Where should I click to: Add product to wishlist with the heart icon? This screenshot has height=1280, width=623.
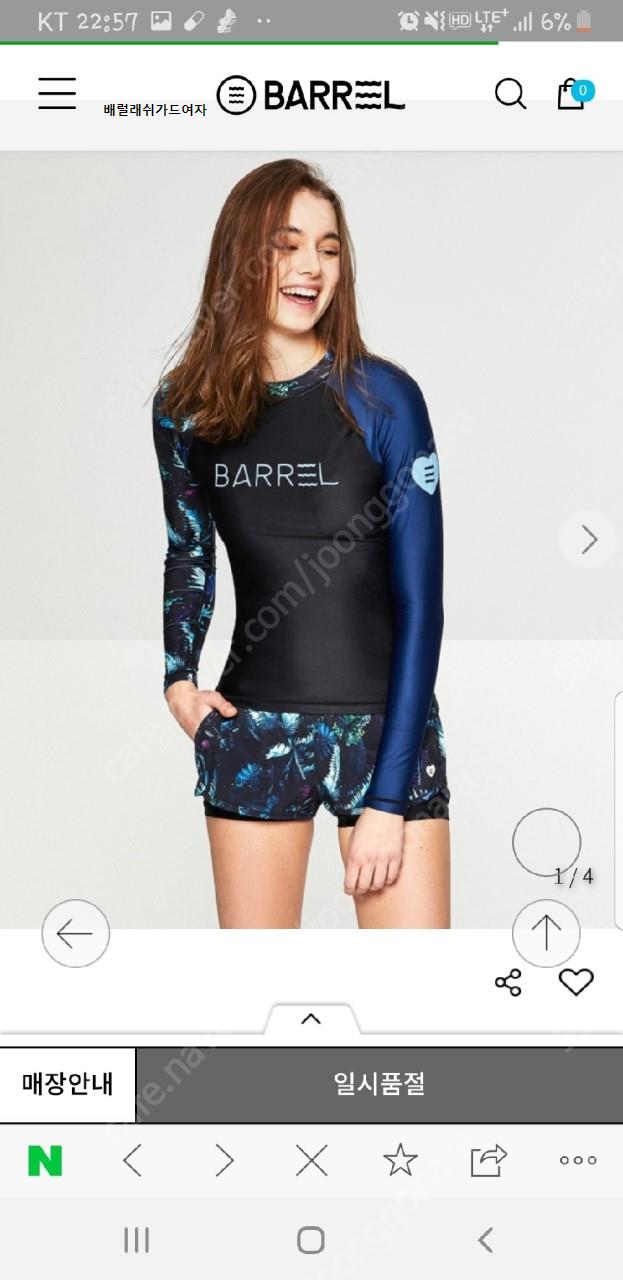(576, 982)
